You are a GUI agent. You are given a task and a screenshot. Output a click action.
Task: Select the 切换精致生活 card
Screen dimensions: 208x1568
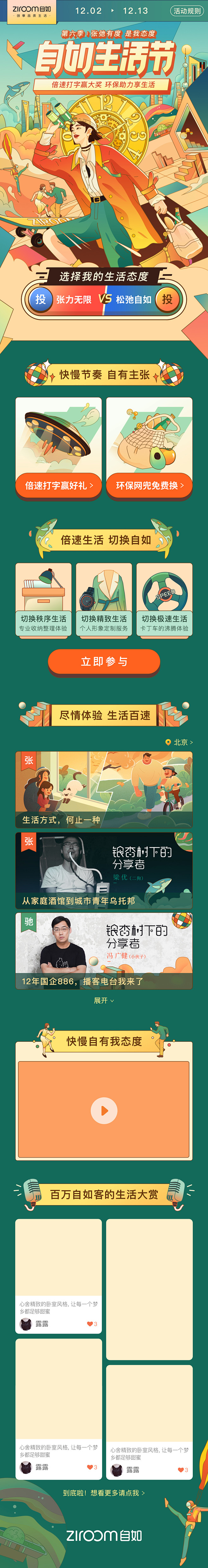104,600
